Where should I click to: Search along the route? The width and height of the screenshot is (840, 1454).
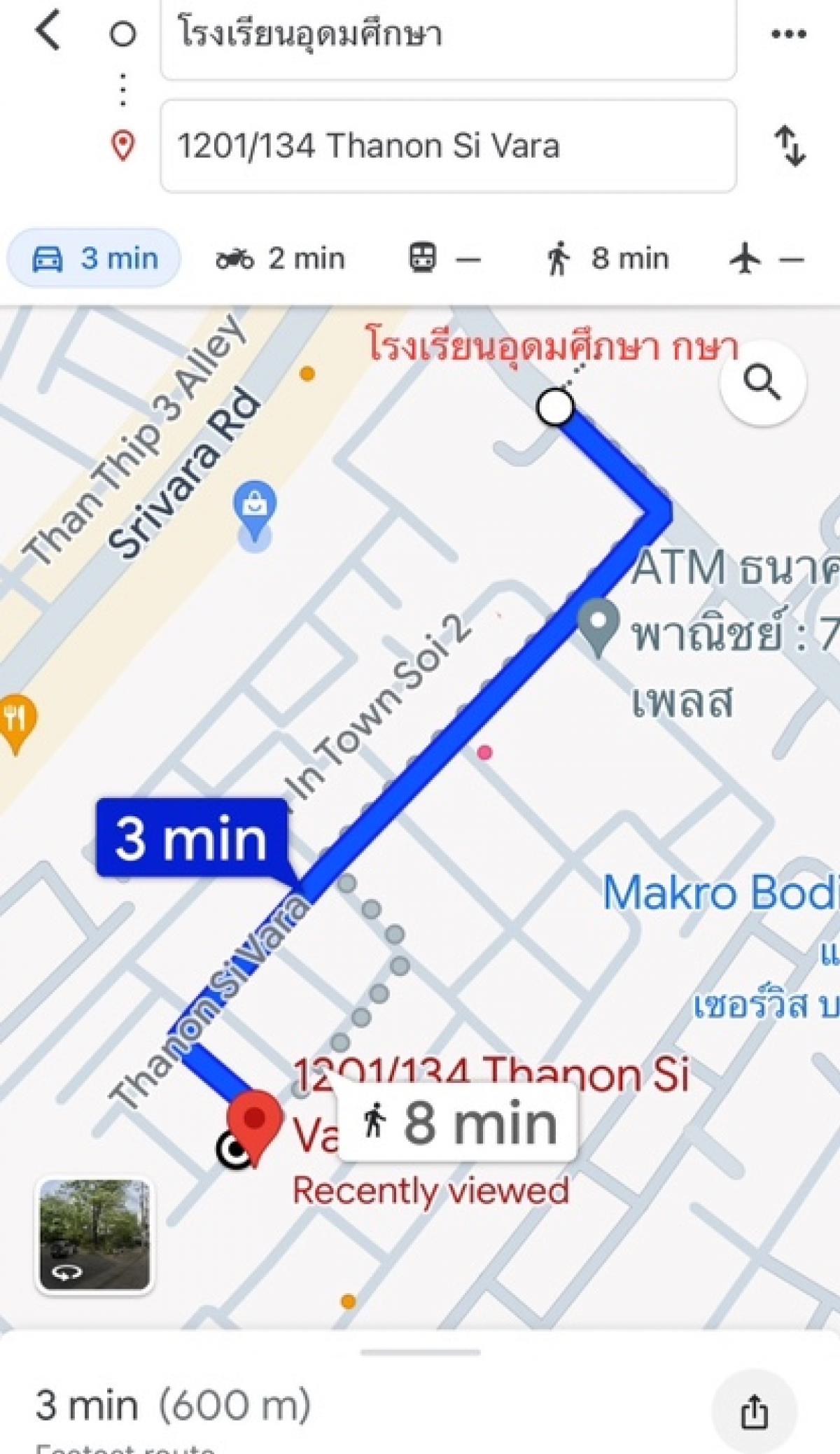coord(763,383)
